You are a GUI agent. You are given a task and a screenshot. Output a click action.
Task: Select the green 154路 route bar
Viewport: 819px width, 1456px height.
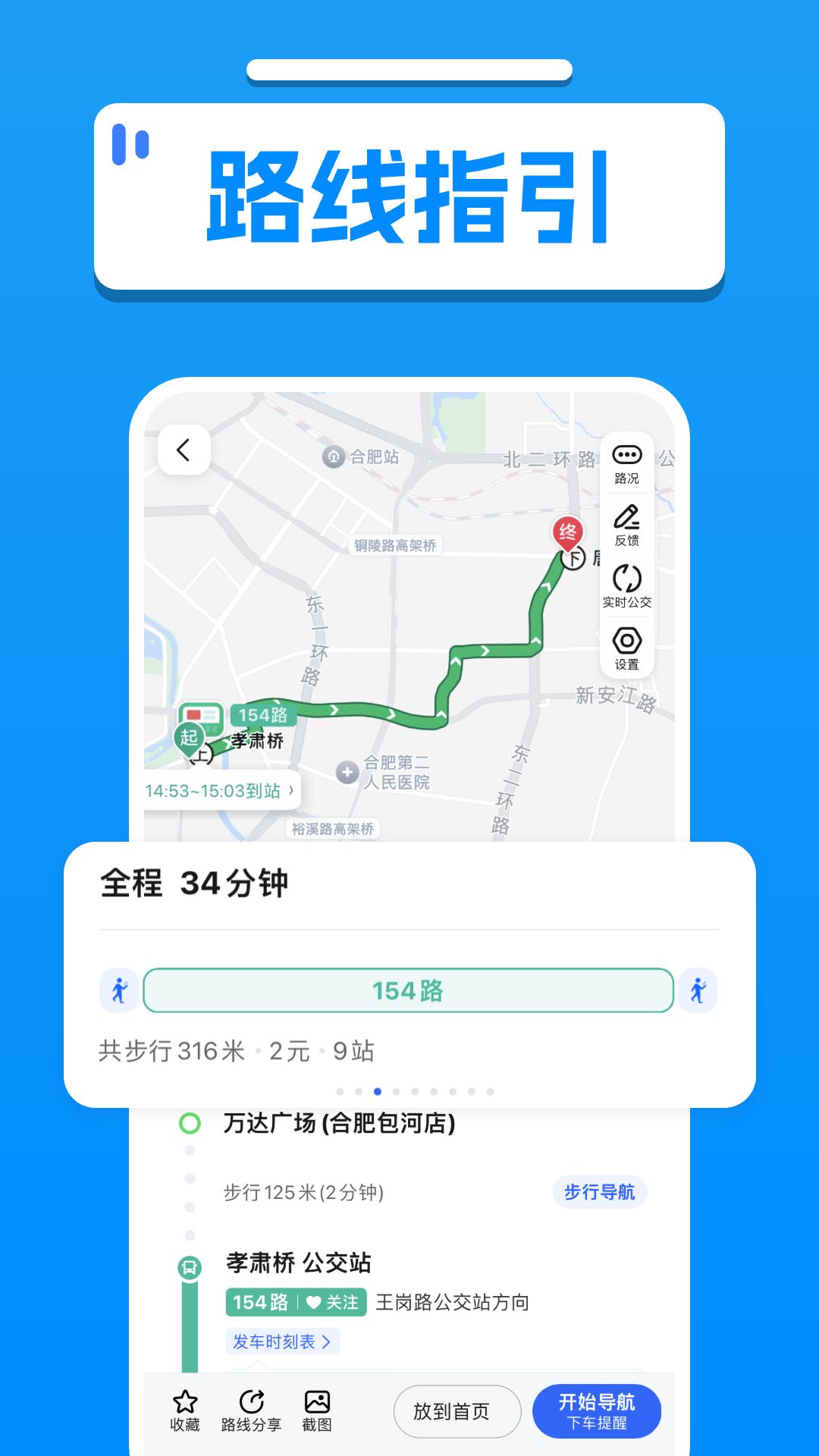[x=408, y=990]
